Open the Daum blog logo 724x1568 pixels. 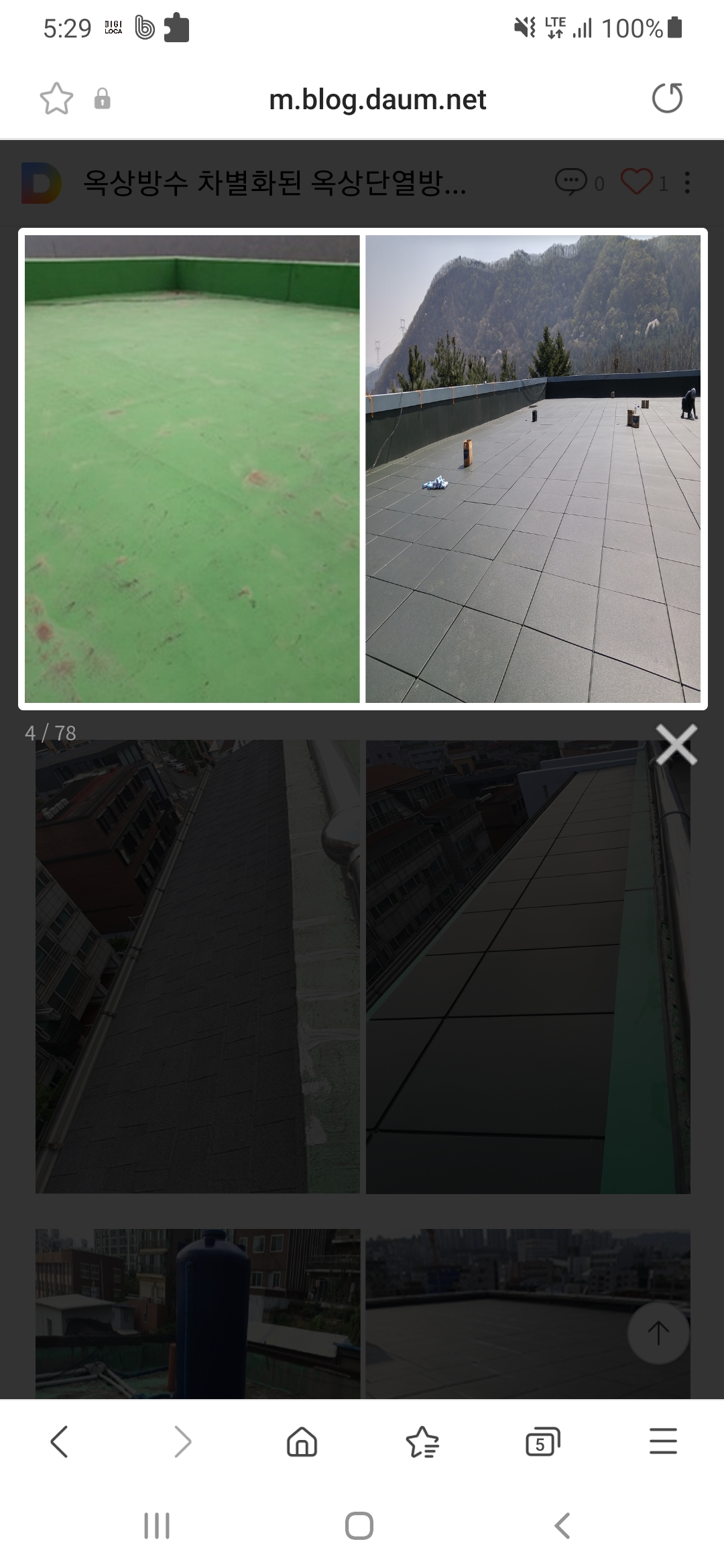point(42,182)
